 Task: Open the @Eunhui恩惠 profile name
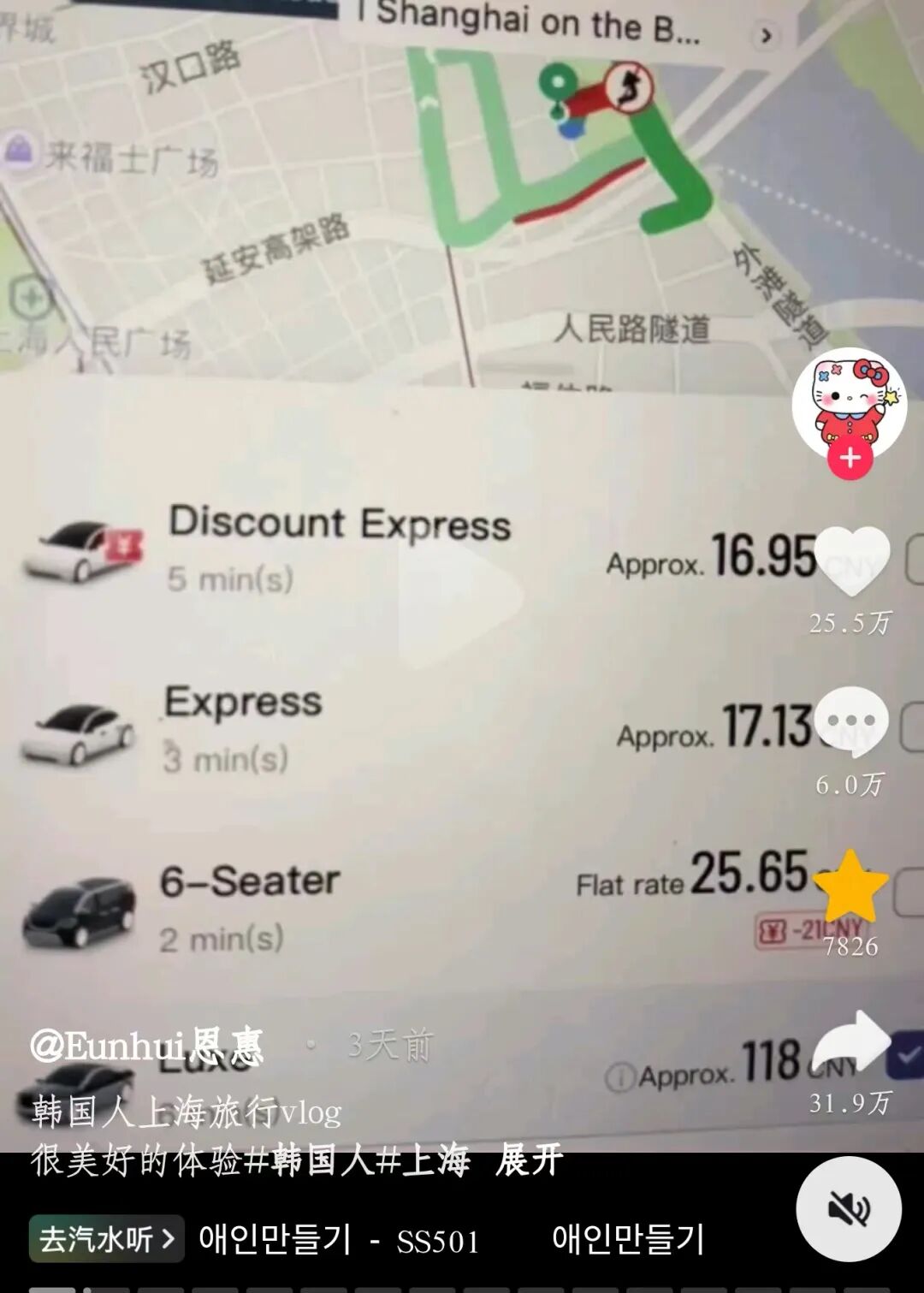(x=146, y=1046)
